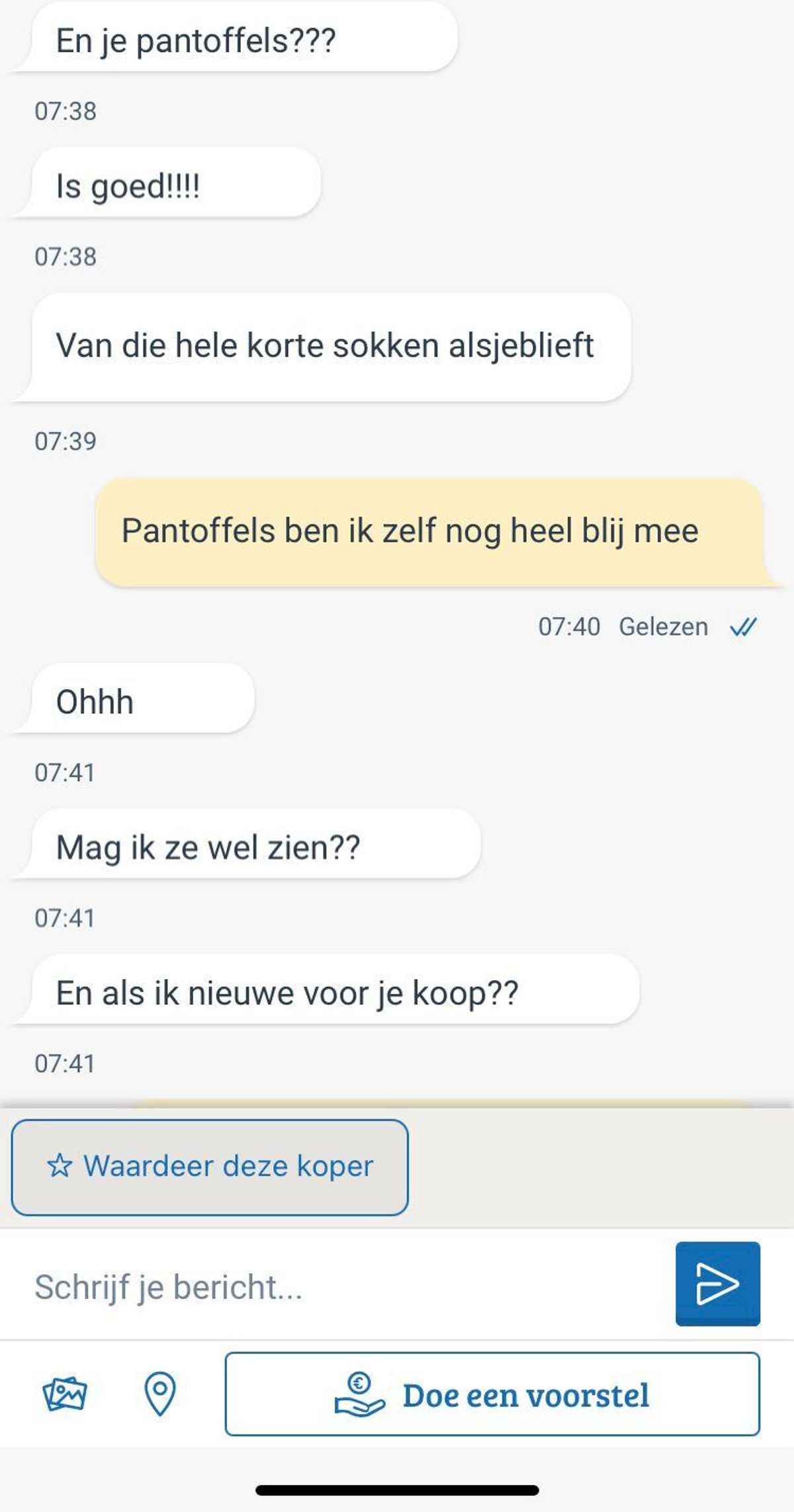Screen dimensions: 794x1512
Task: Tap the Waardeer deze koper button
Action: point(209,1167)
